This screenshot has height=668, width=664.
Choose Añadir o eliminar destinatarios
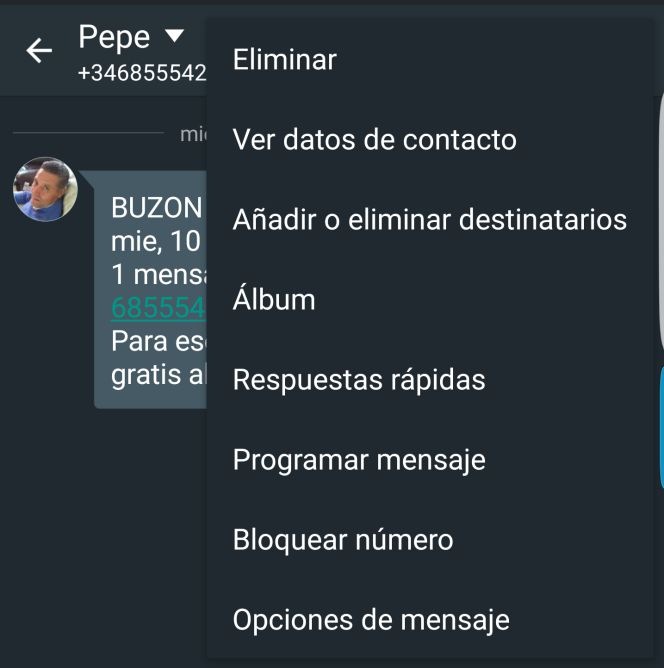tap(429, 220)
